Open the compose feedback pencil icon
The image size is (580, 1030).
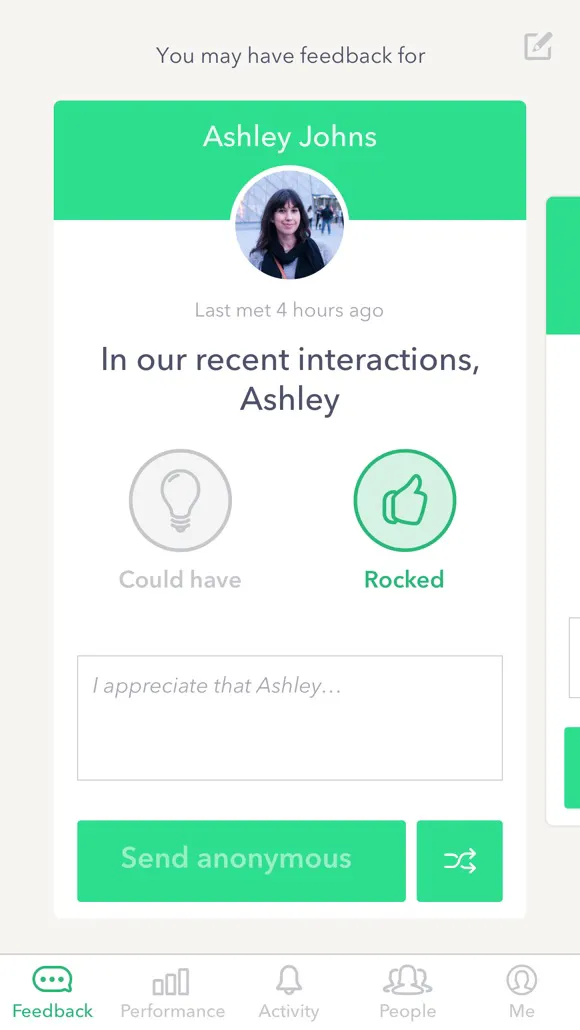[x=538, y=47]
